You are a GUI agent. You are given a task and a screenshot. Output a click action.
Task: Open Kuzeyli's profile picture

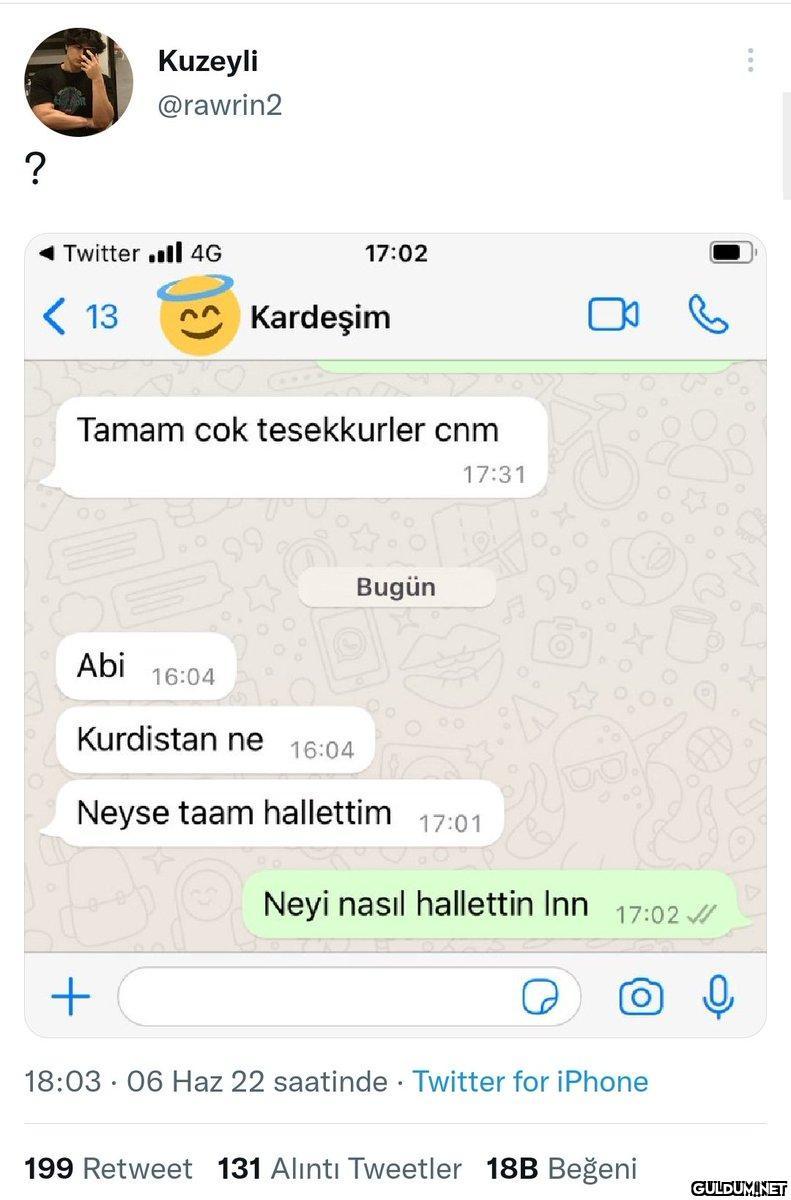click(78, 82)
